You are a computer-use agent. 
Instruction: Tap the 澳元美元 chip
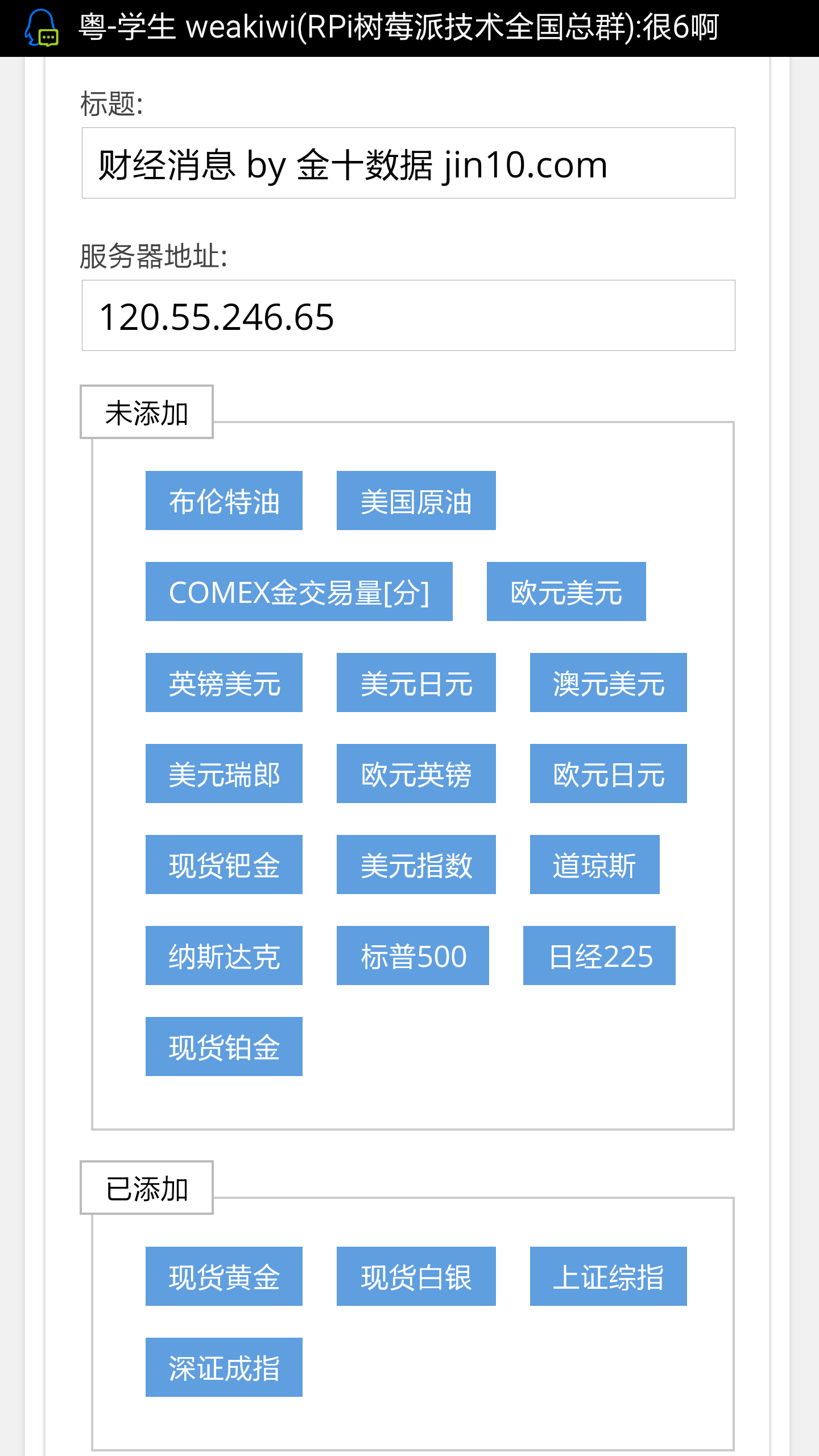(608, 682)
